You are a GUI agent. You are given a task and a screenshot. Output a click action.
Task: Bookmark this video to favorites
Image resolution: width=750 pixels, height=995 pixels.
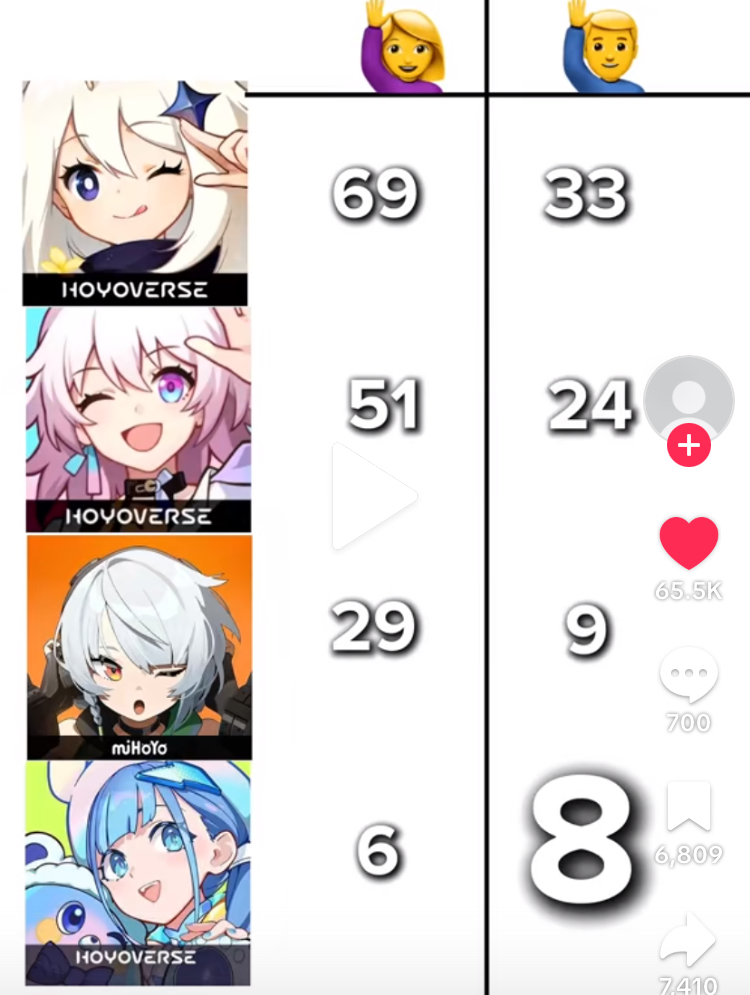(689, 808)
